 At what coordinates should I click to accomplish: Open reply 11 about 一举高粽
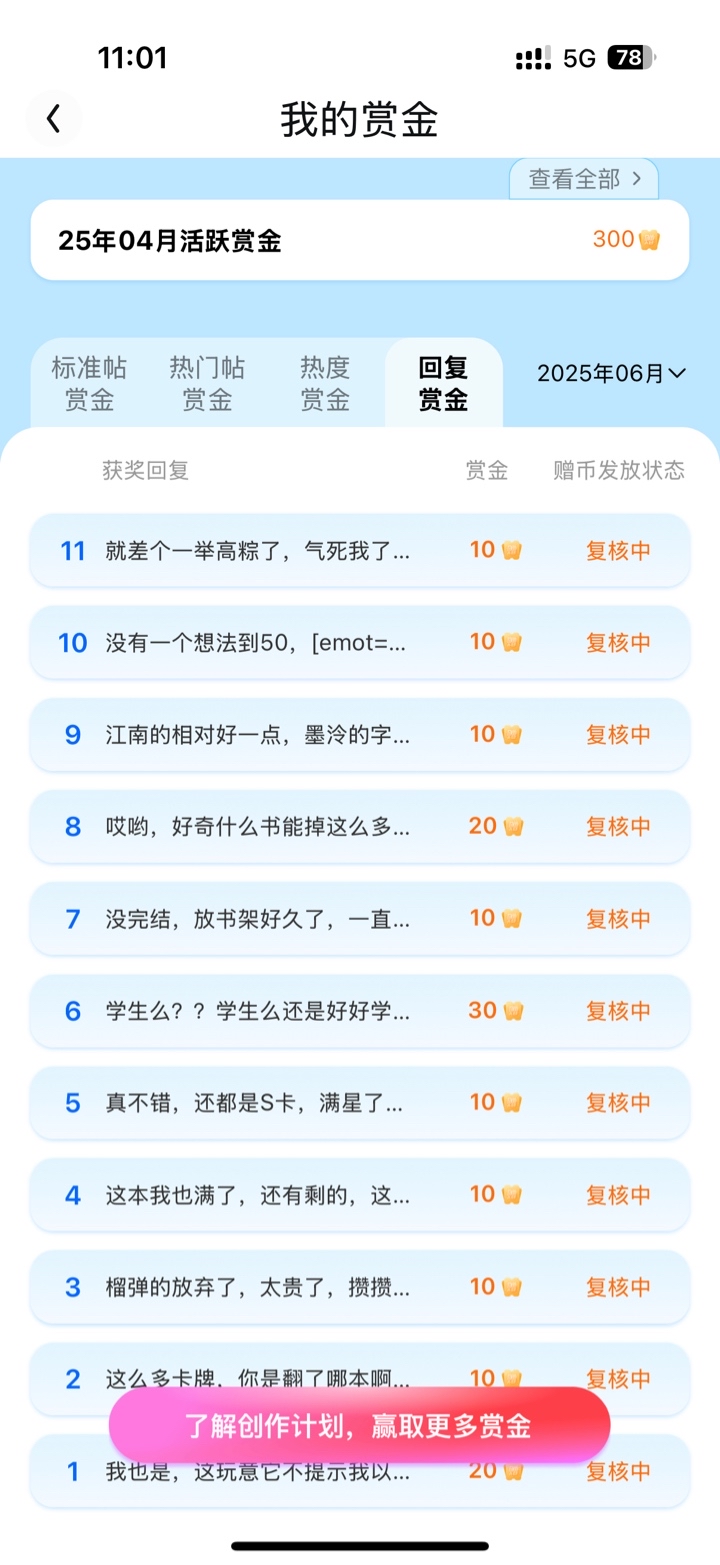(360, 550)
